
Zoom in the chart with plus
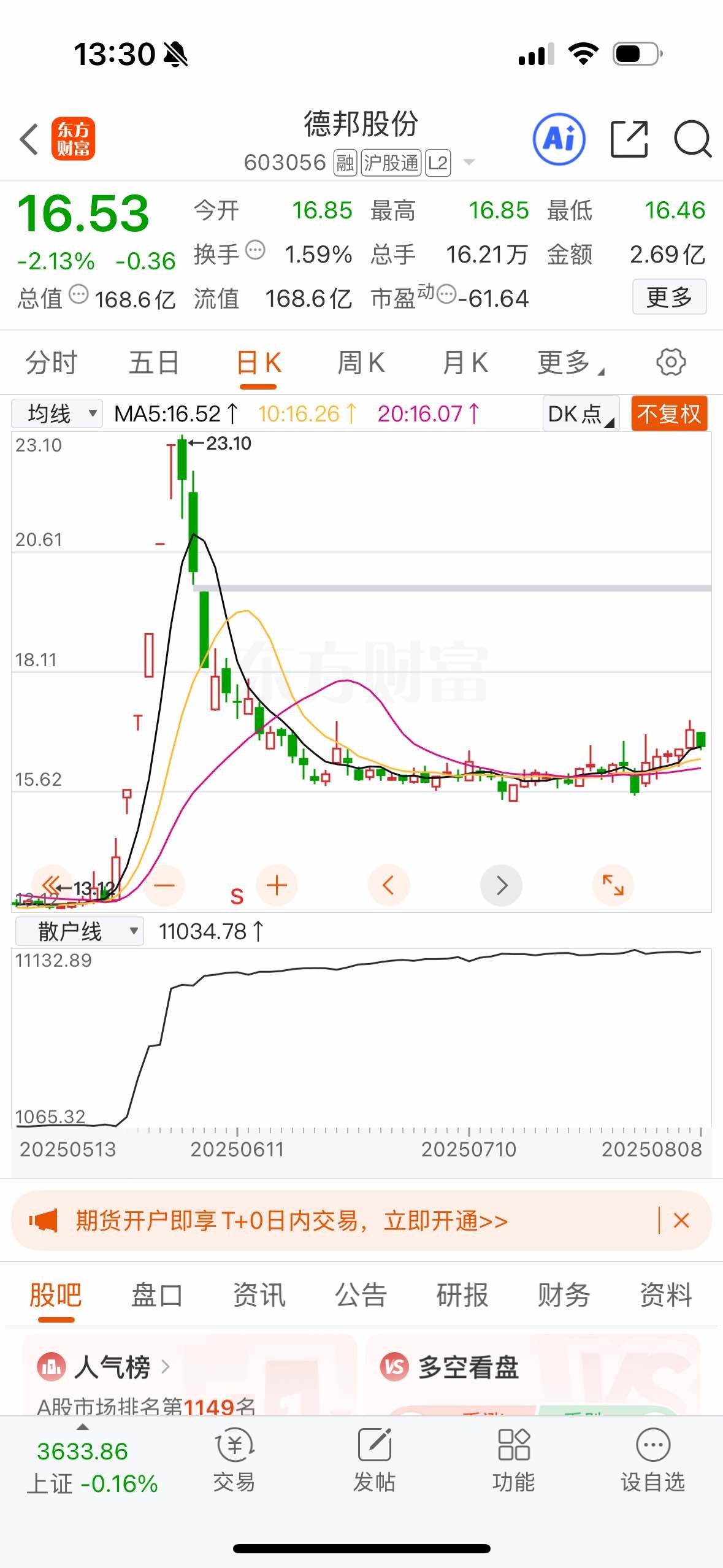pos(277,885)
